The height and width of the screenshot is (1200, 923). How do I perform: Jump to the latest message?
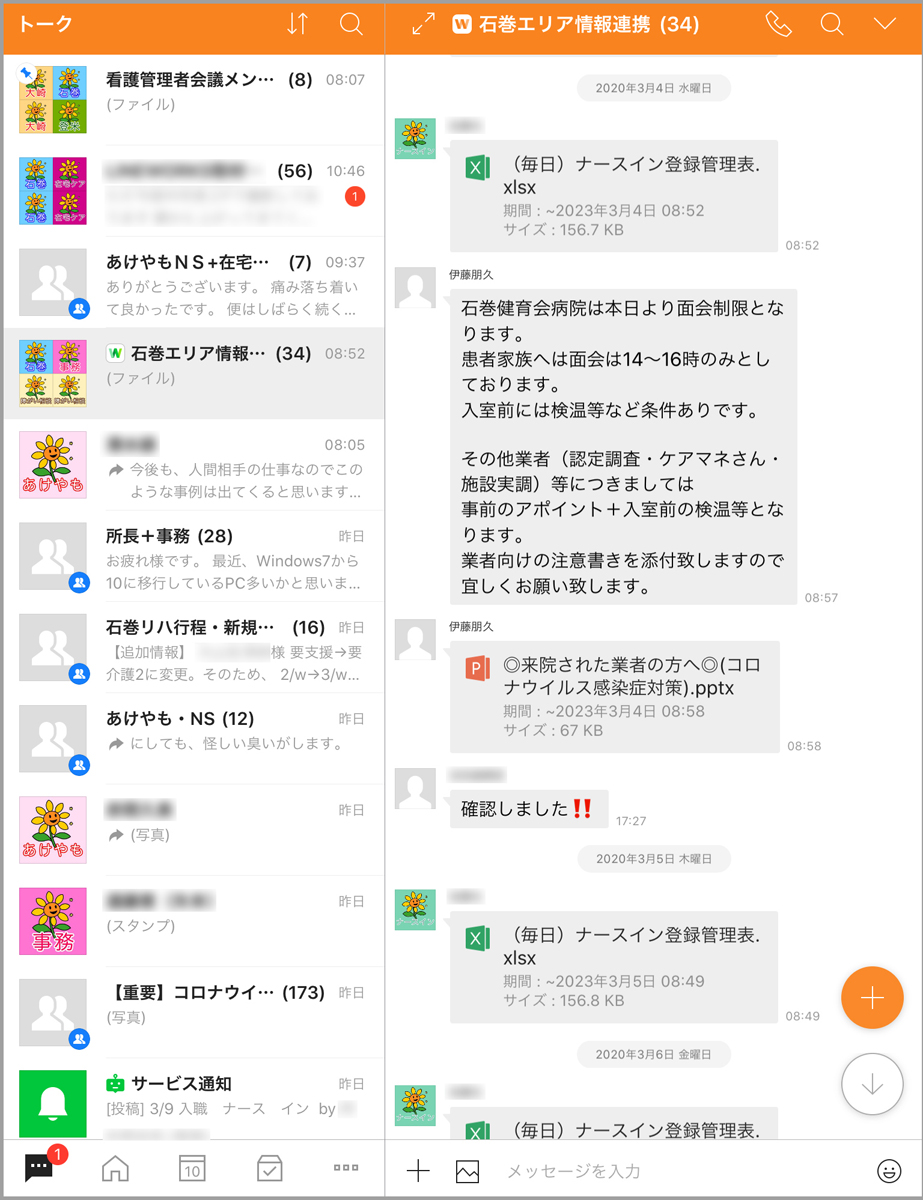(x=872, y=1084)
